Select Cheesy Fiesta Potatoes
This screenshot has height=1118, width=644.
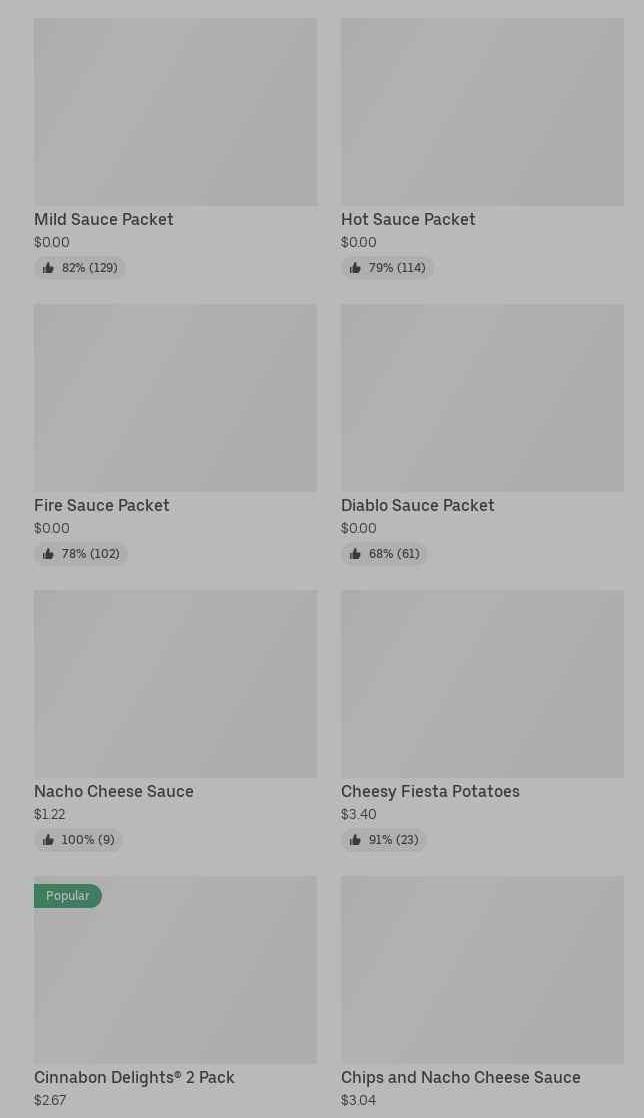(482, 720)
